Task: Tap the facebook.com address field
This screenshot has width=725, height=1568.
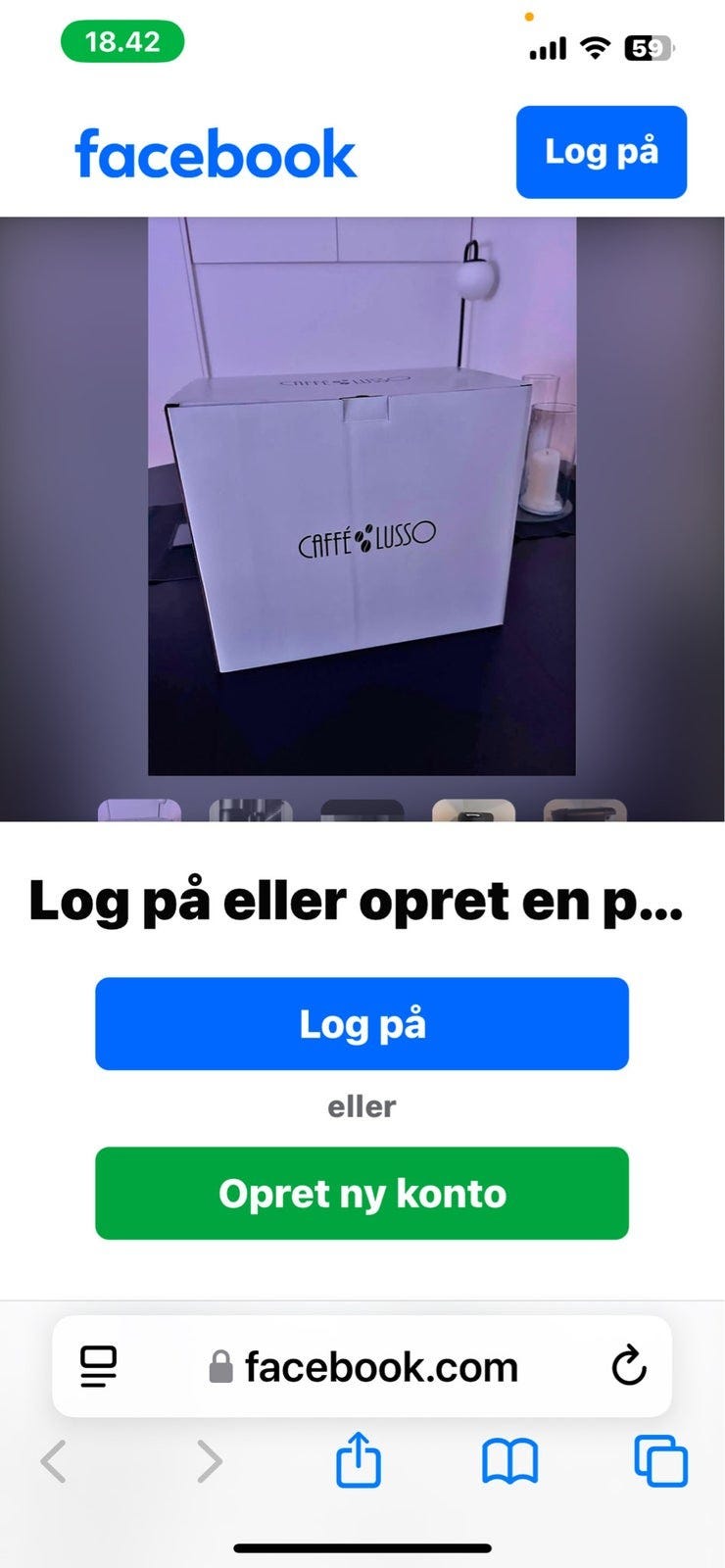Action: pyautogui.click(x=382, y=1364)
